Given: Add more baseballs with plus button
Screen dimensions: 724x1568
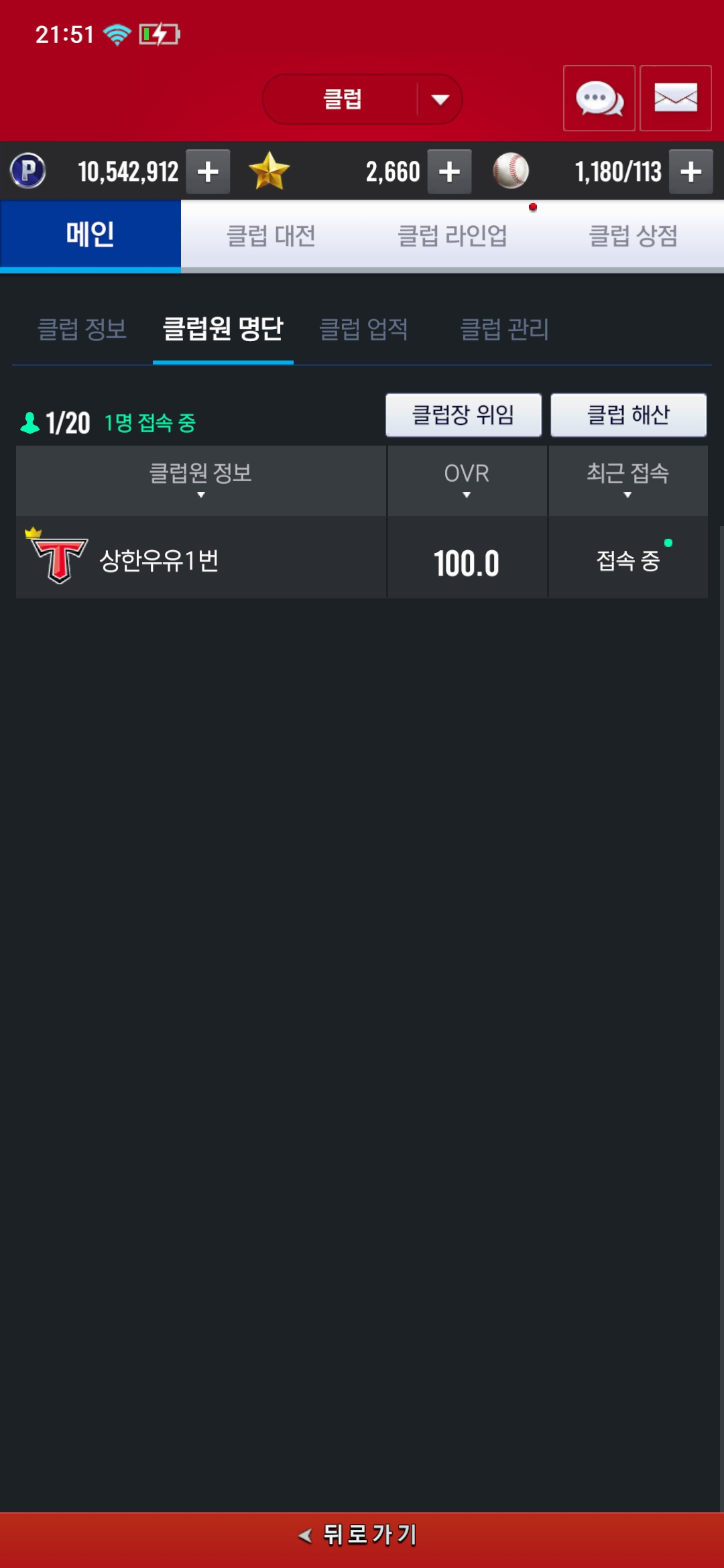Looking at the screenshot, I should click(x=690, y=172).
